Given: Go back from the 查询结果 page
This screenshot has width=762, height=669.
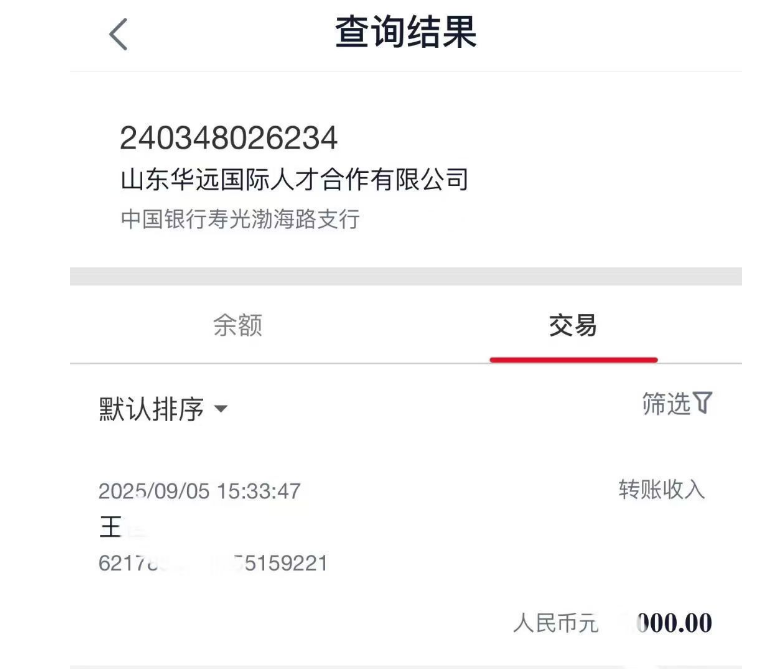Looking at the screenshot, I should (118, 35).
